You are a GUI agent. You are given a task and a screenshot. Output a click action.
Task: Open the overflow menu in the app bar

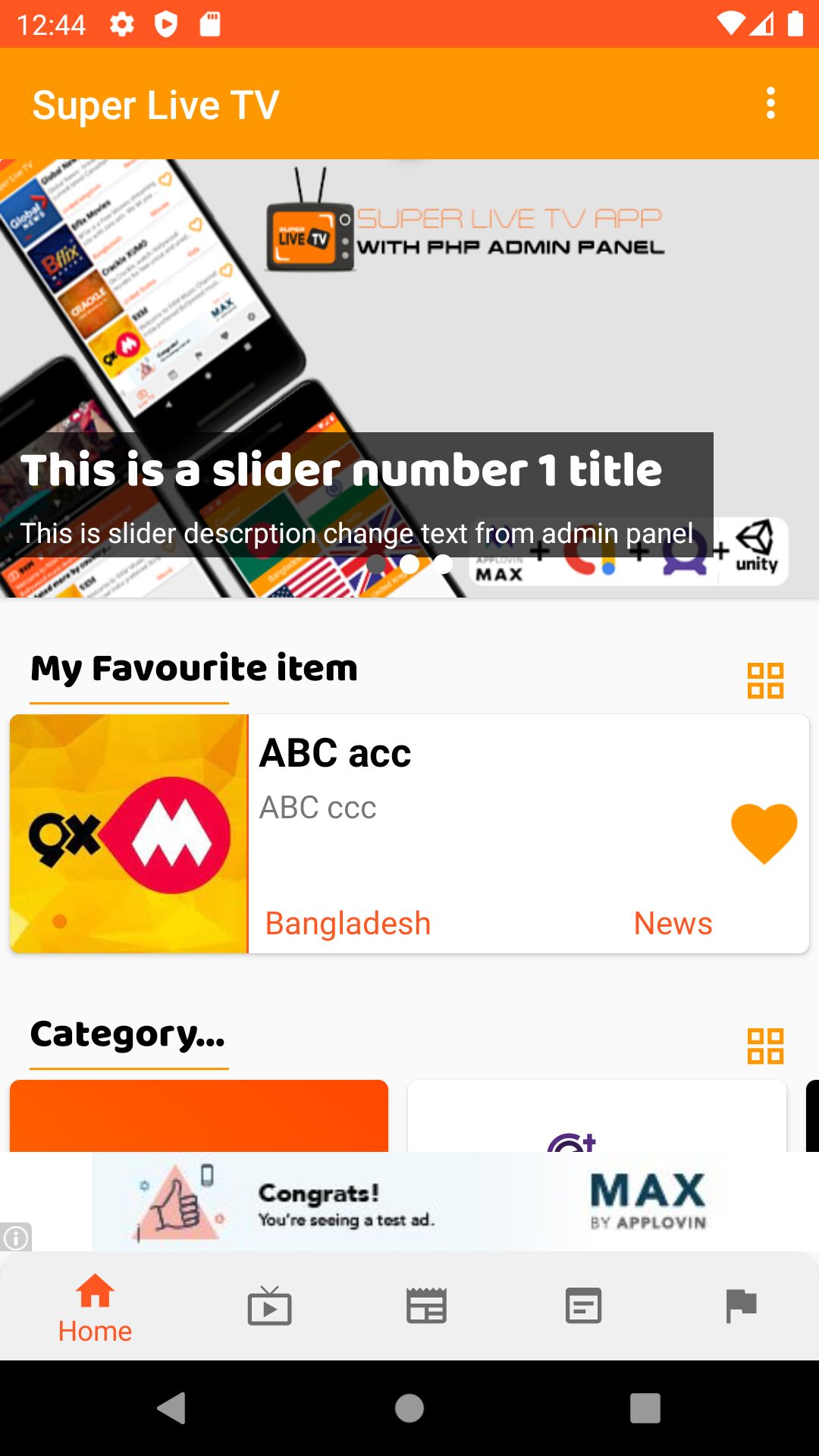pos(770,104)
